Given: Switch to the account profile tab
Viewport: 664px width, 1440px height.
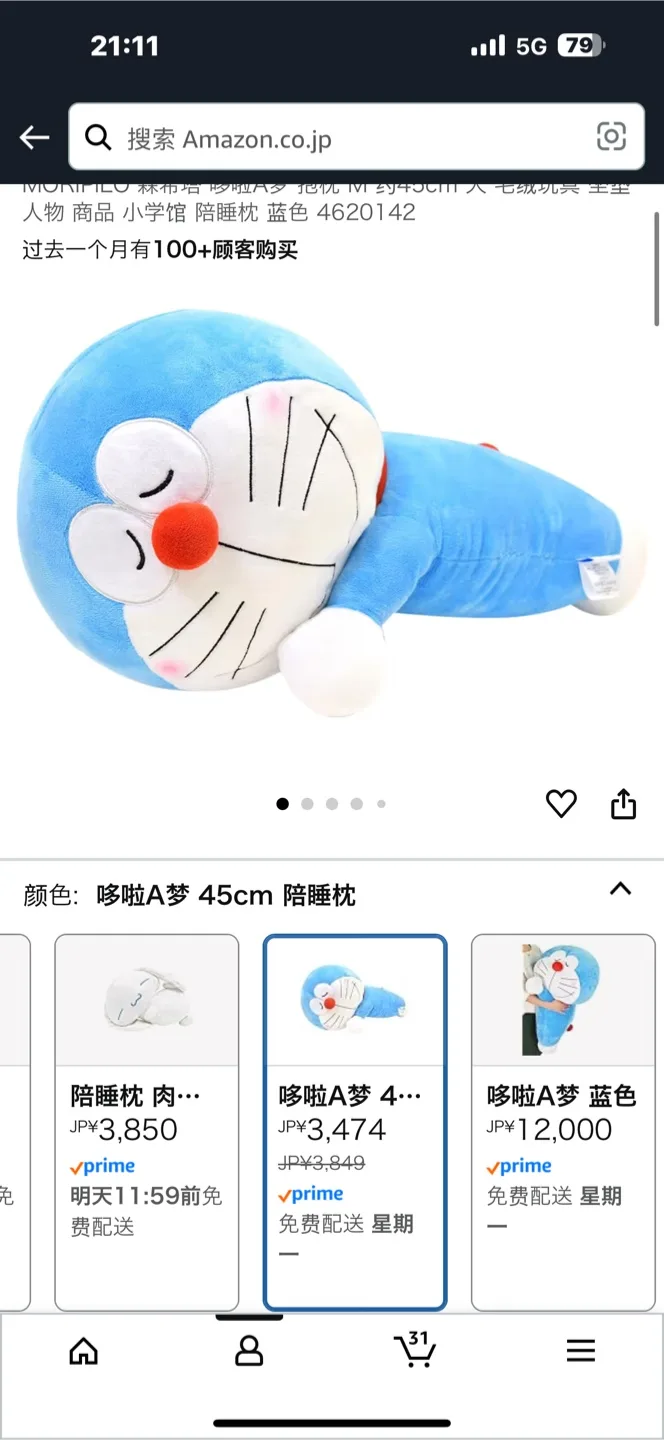Looking at the screenshot, I should pyautogui.click(x=249, y=1351).
